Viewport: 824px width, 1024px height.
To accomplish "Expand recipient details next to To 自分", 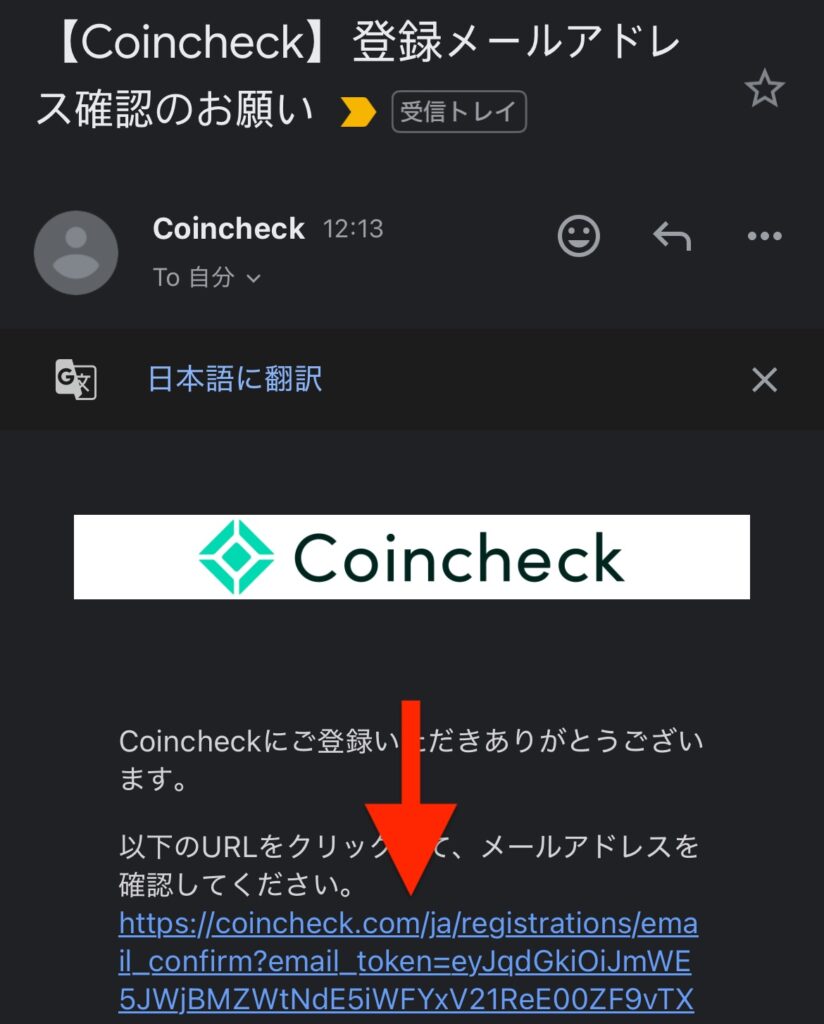I will 253,279.
